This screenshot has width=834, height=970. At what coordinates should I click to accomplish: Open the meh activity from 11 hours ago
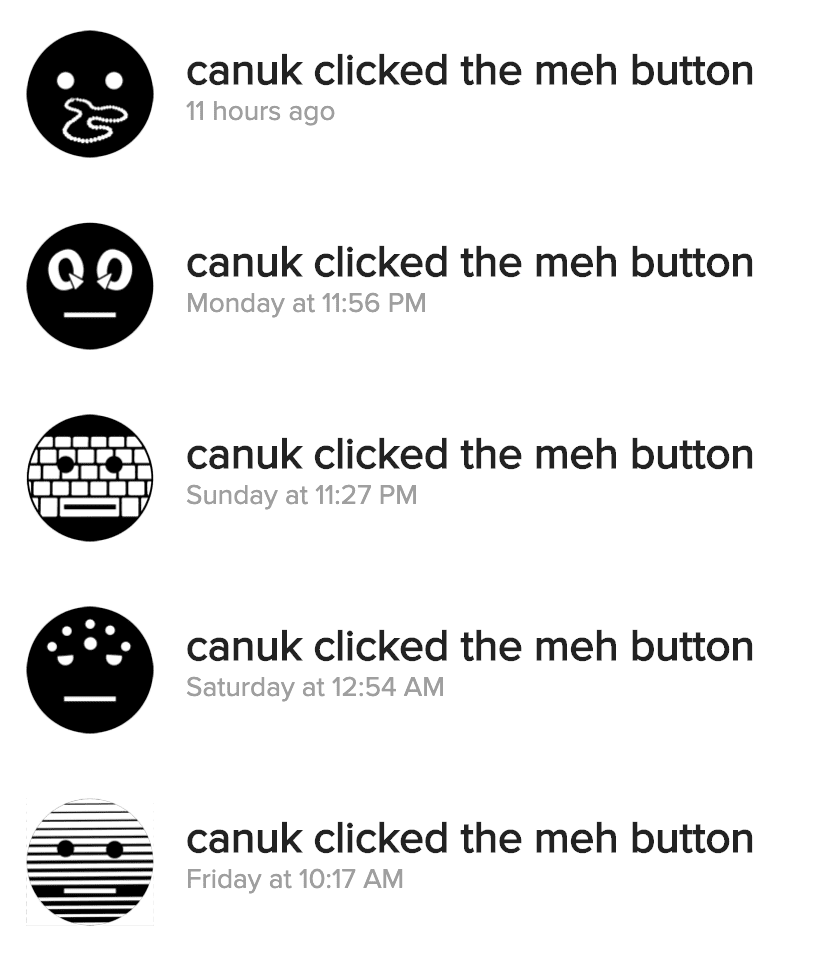pos(469,72)
